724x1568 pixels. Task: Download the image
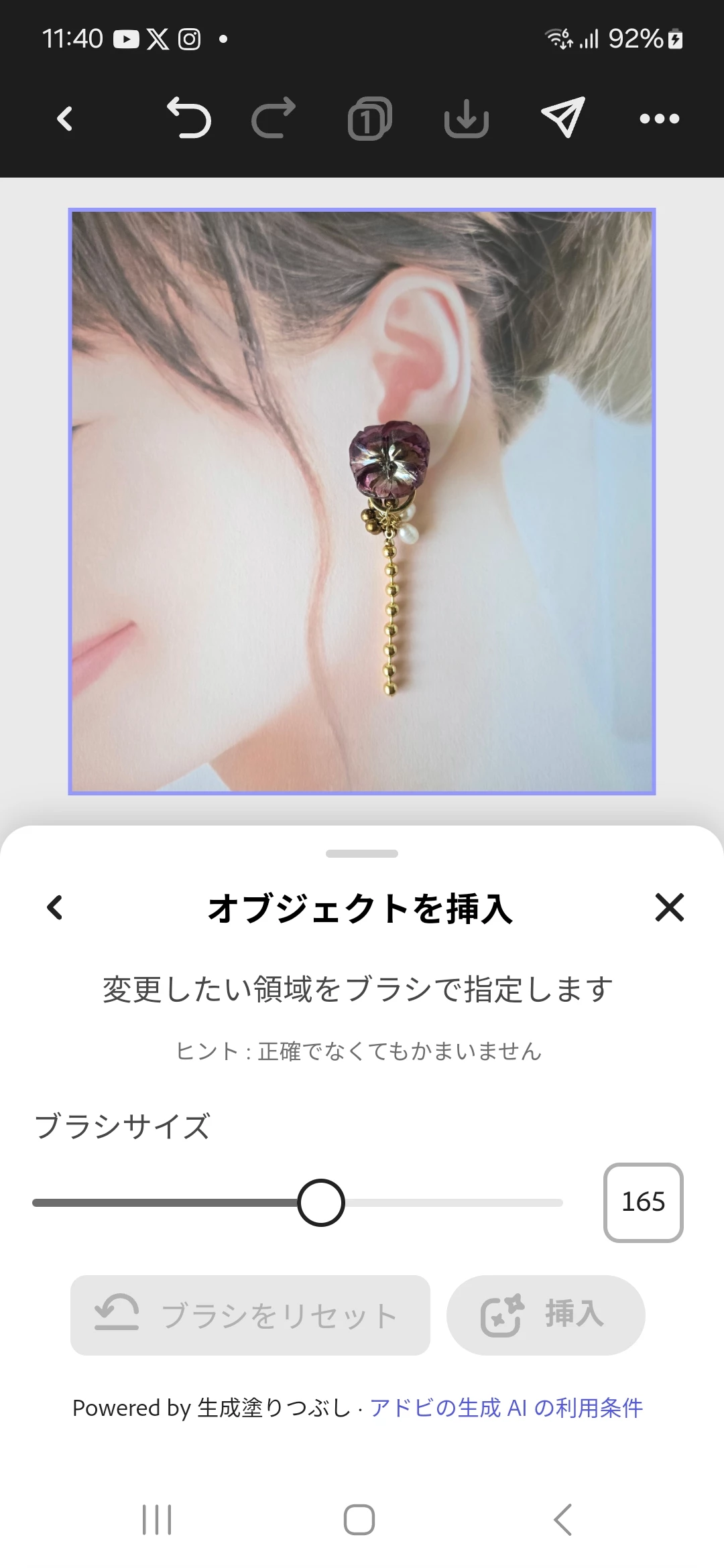click(466, 119)
